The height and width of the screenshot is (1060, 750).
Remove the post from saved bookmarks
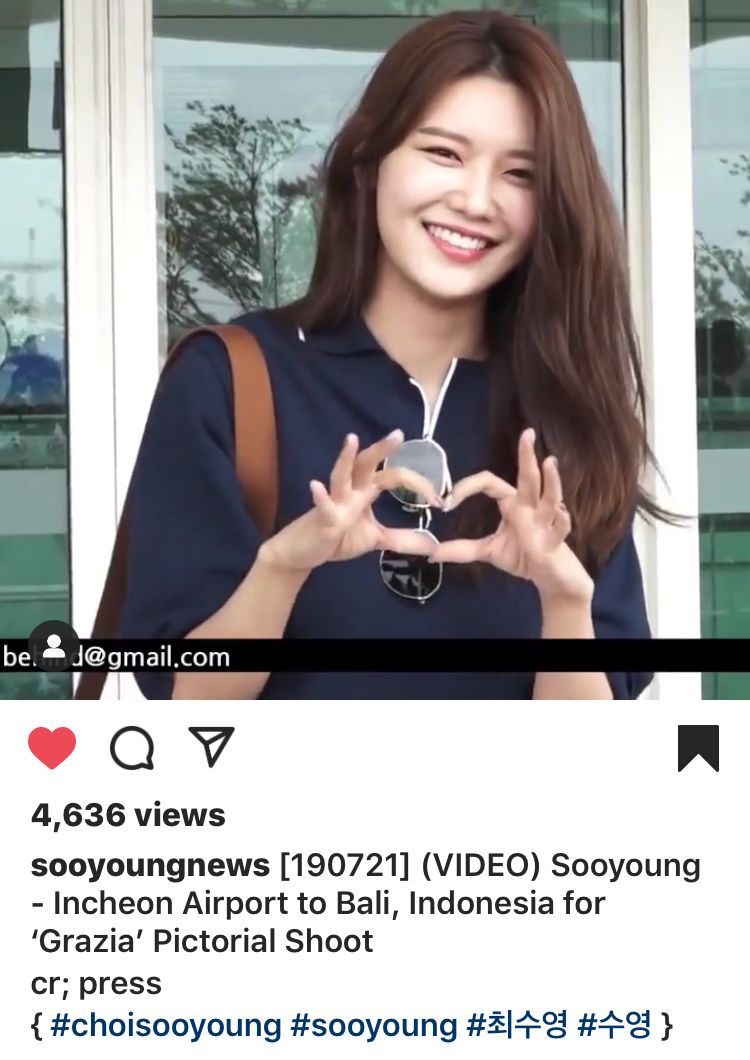(698, 748)
